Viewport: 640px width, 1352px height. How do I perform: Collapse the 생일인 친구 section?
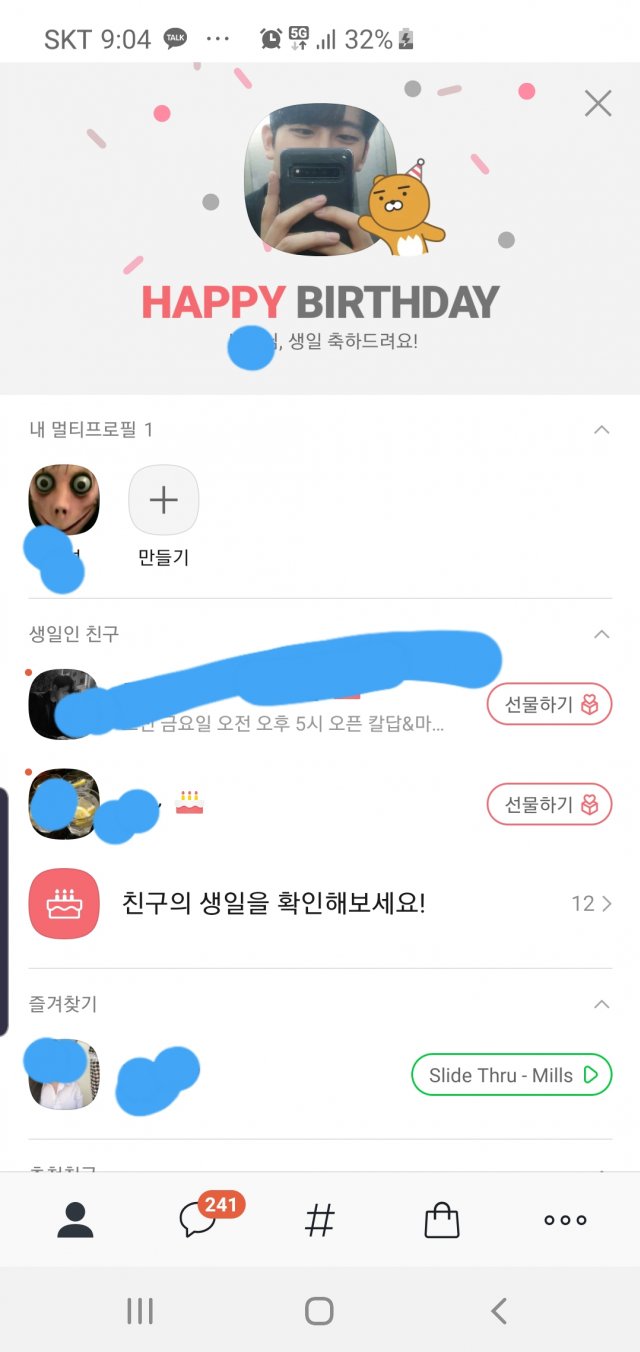601,634
